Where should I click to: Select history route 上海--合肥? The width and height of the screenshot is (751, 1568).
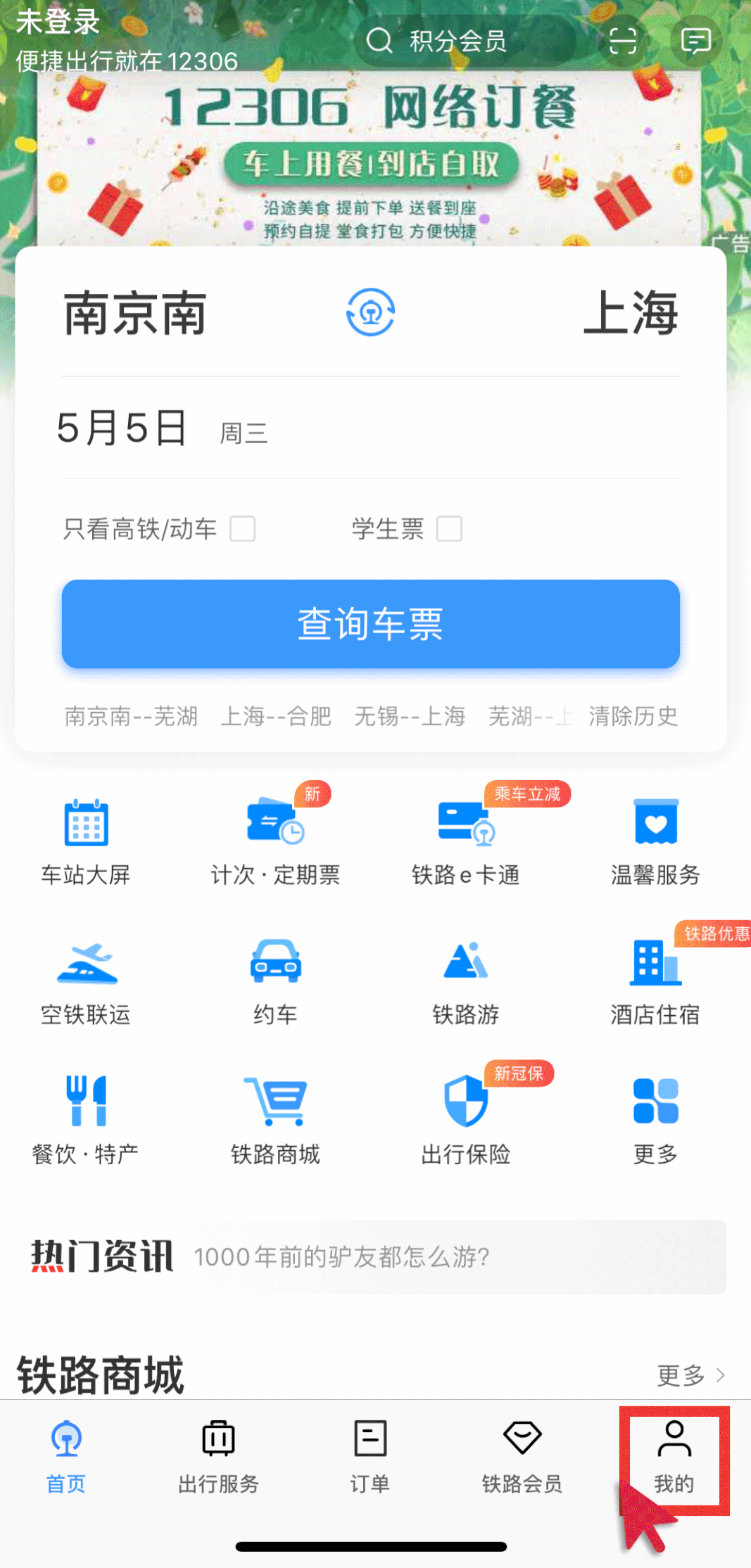click(x=276, y=716)
